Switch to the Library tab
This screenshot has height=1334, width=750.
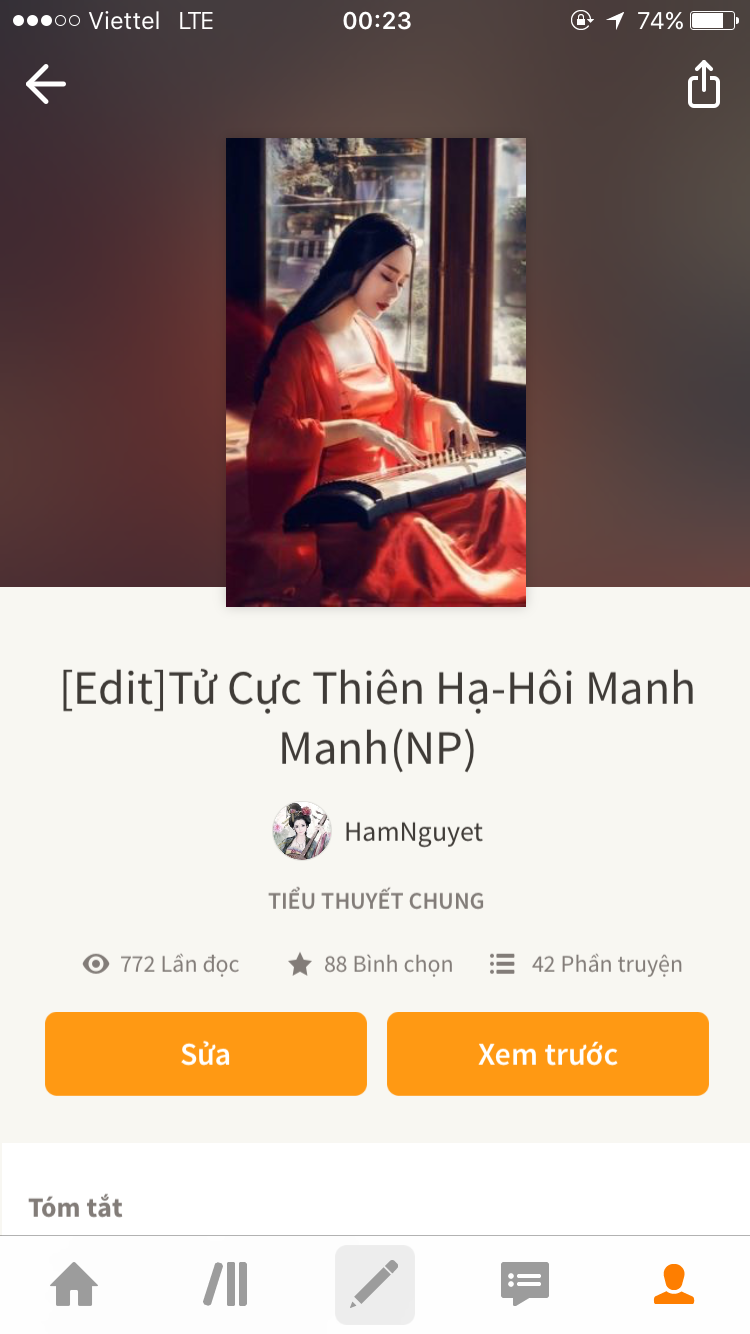[226, 1284]
